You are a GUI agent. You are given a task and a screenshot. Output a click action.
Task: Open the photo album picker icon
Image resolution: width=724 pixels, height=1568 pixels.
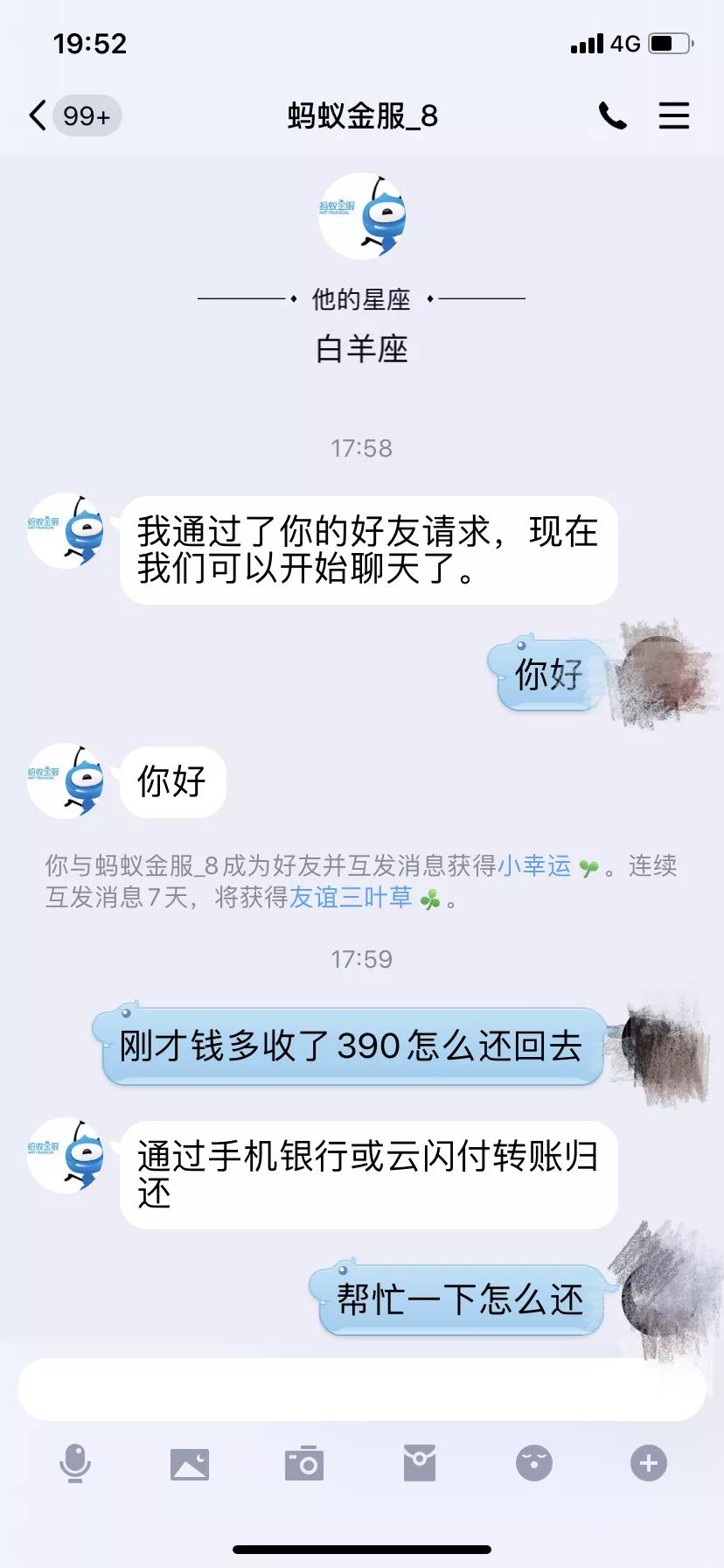pyautogui.click(x=191, y=1463)
